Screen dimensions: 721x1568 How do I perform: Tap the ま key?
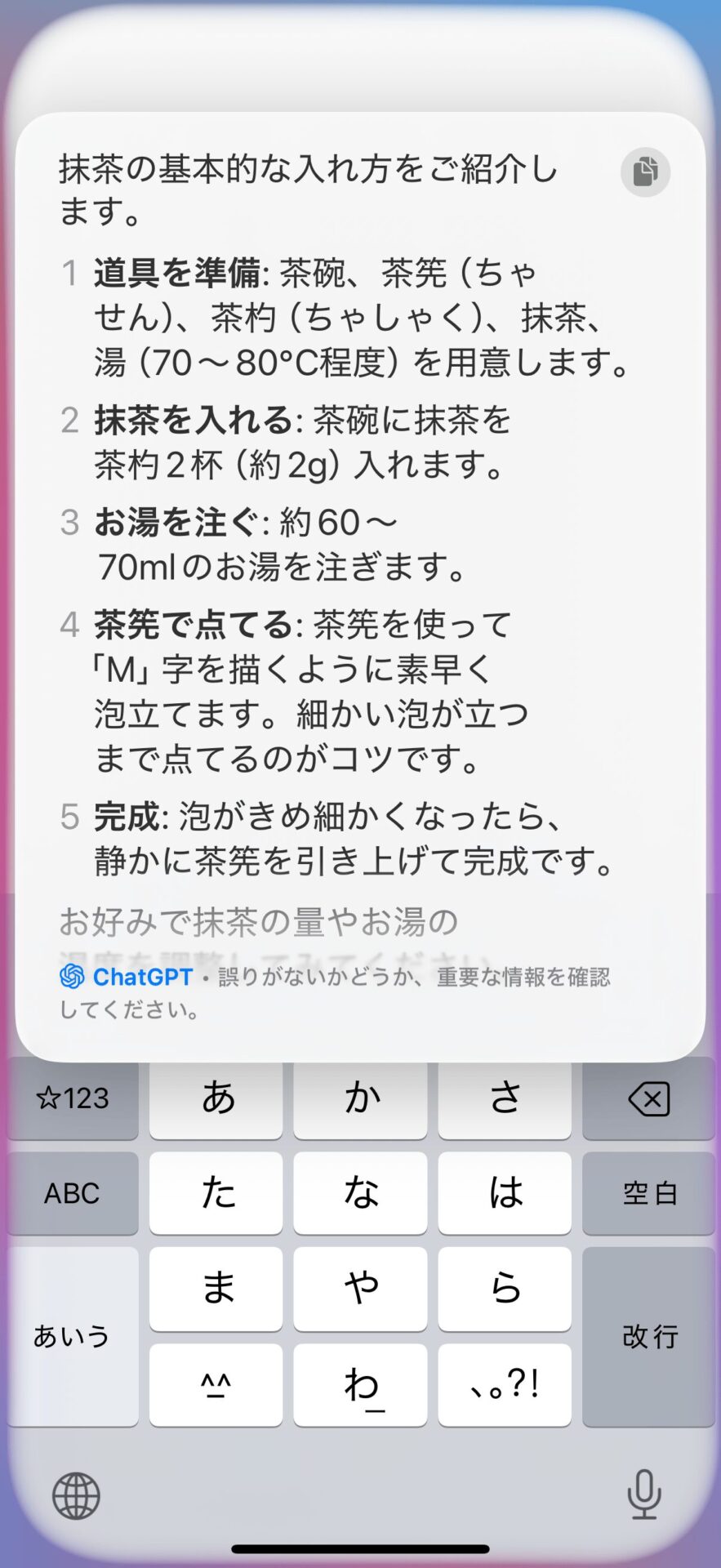pos(216,1288)
